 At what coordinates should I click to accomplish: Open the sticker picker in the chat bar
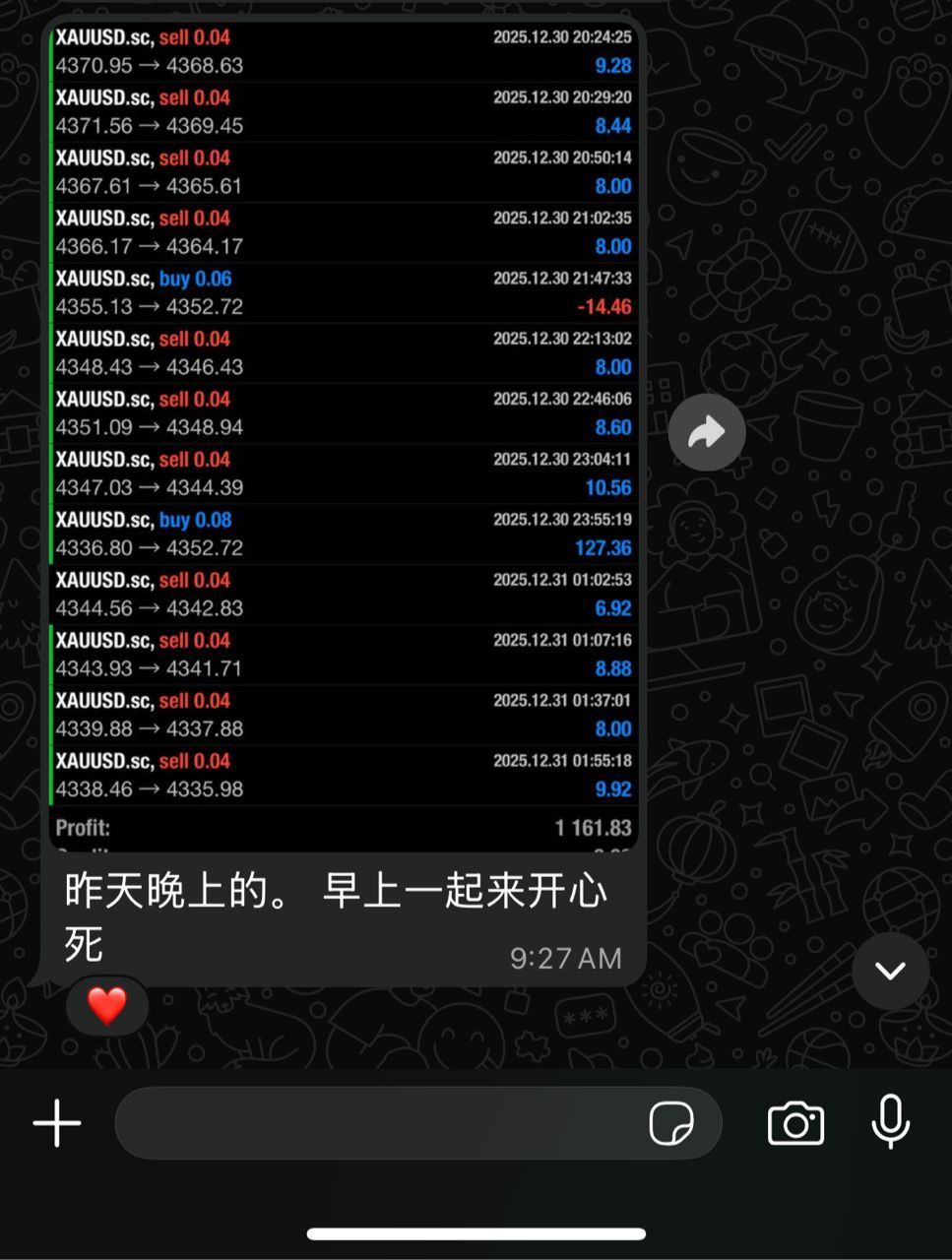[675, 1122]
